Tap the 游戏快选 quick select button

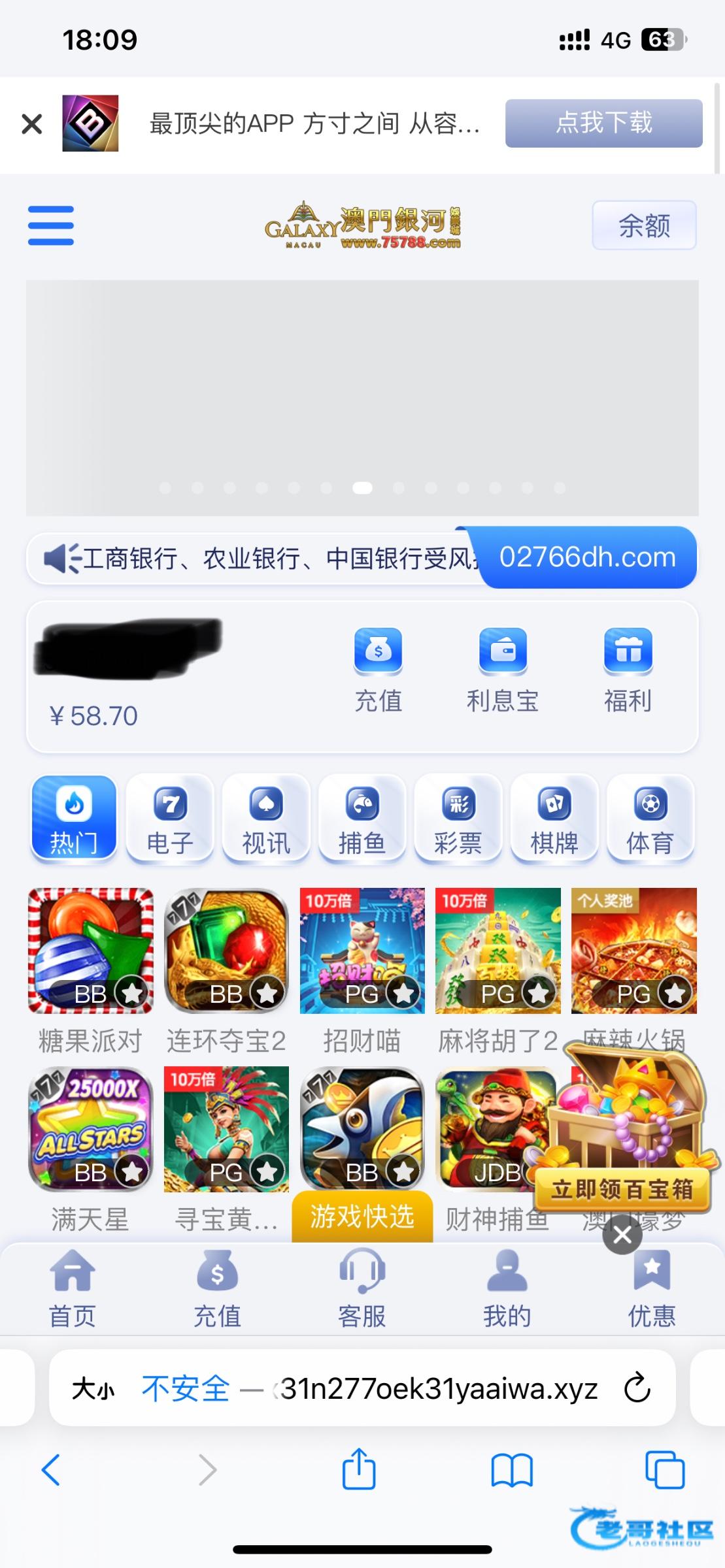(362, 1217)
